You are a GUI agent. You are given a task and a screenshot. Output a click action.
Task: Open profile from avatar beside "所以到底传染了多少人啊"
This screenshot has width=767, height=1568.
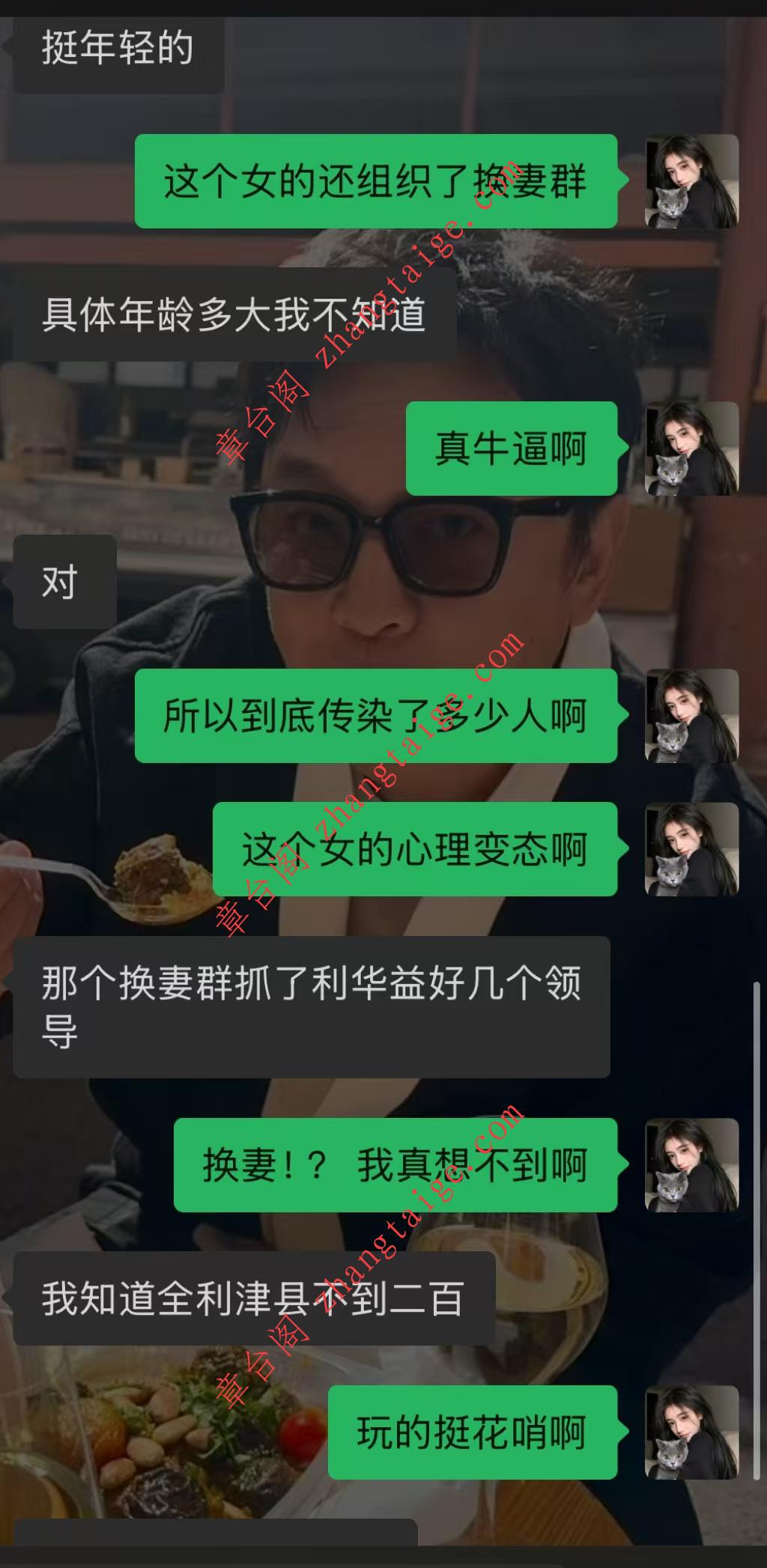(692, 715)
